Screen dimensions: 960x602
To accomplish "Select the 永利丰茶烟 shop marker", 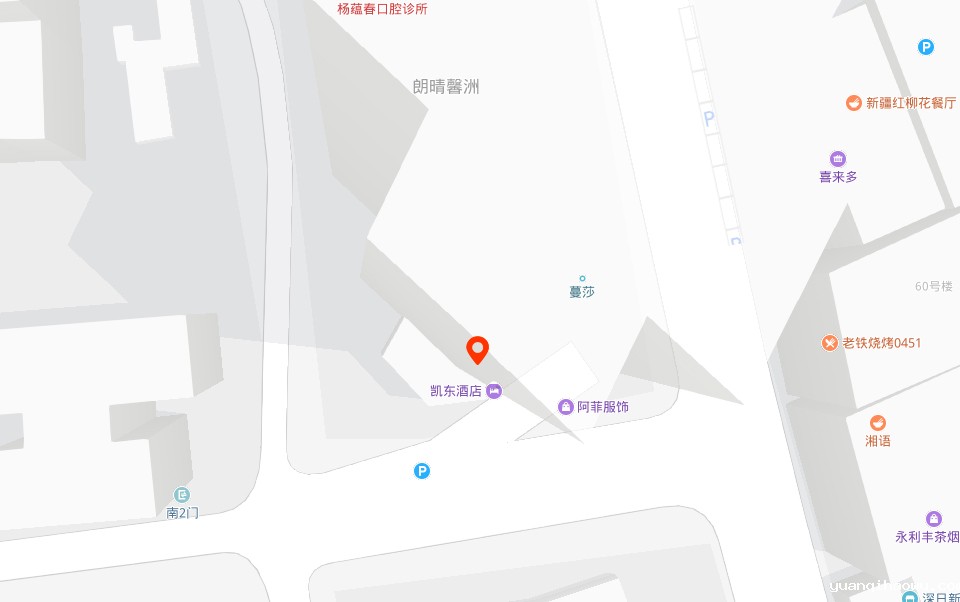I will point(933,519).
